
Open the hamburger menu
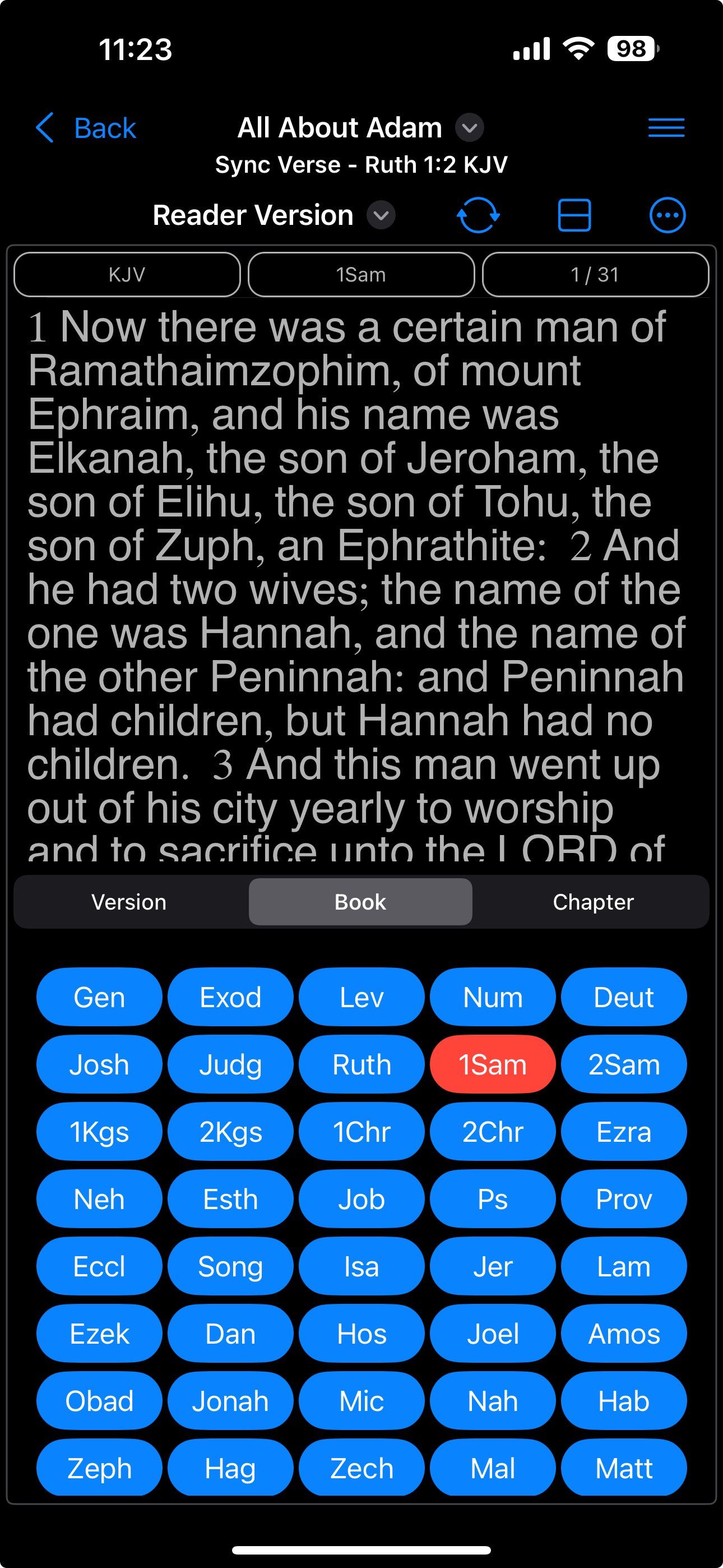[666, 128]
